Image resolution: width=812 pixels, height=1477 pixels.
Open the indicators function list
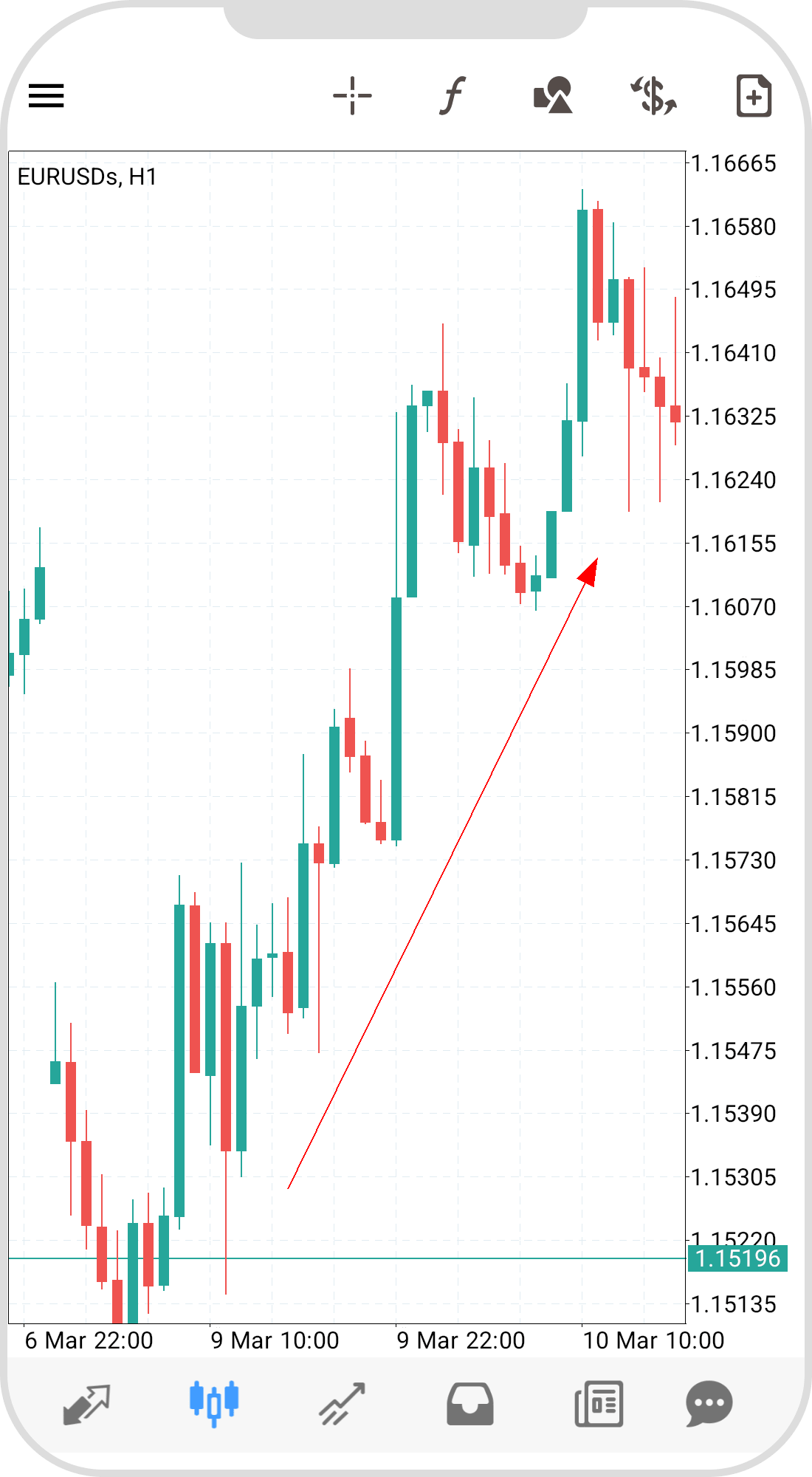(452, 96)
